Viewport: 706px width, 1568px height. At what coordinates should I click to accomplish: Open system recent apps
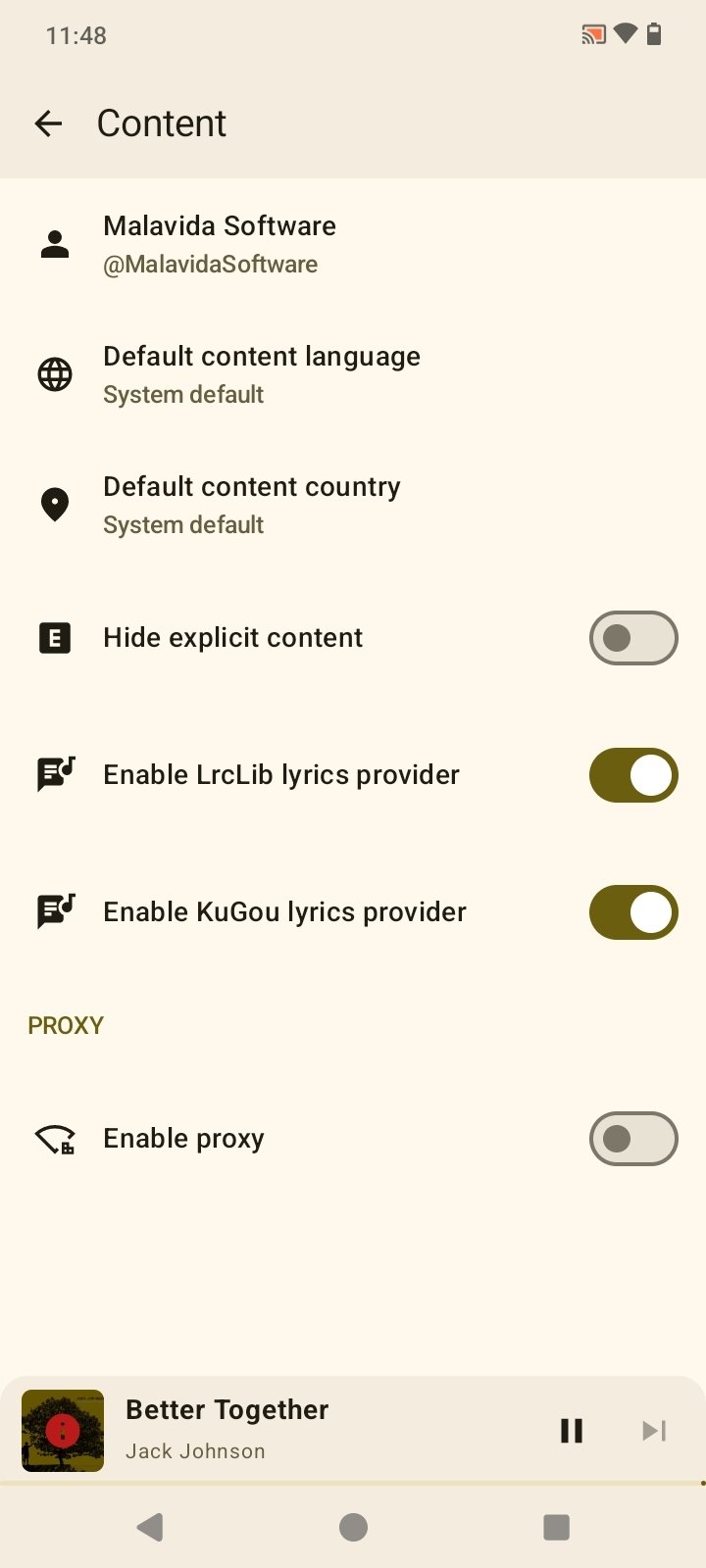tap(556, 1527)
